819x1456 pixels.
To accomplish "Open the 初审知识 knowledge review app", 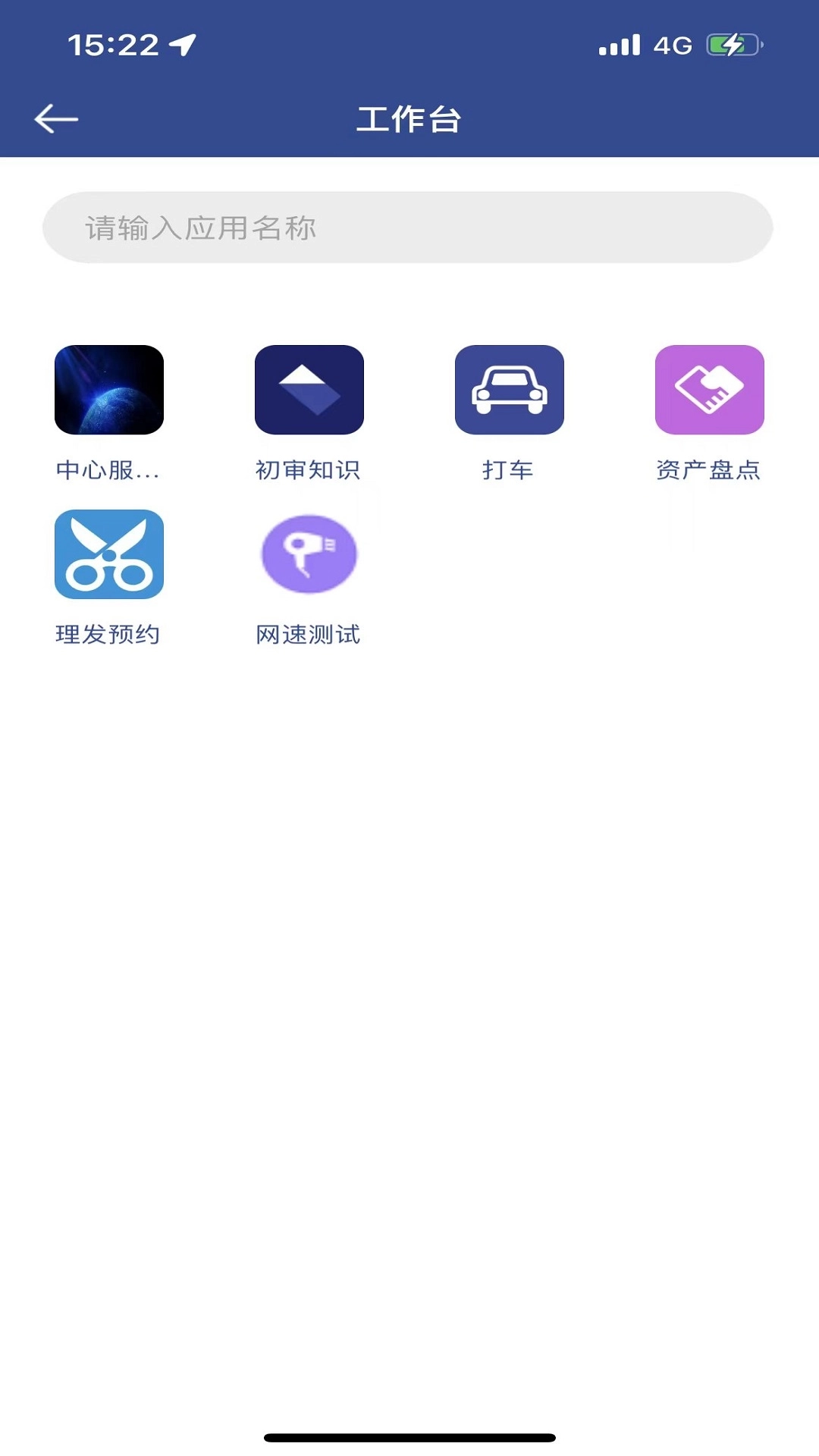I will (309, 390).
